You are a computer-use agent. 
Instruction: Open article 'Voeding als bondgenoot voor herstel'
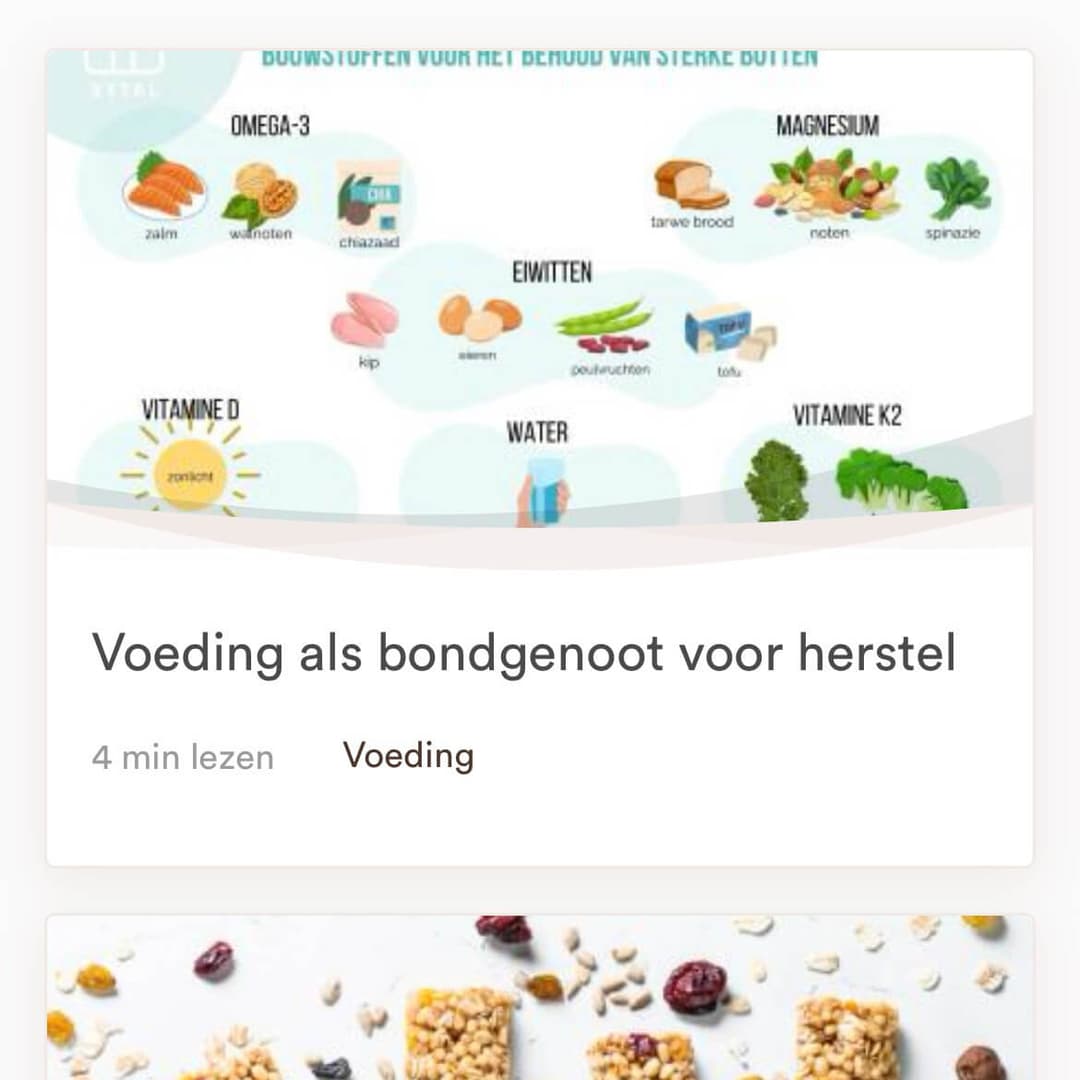pos(524,654)
